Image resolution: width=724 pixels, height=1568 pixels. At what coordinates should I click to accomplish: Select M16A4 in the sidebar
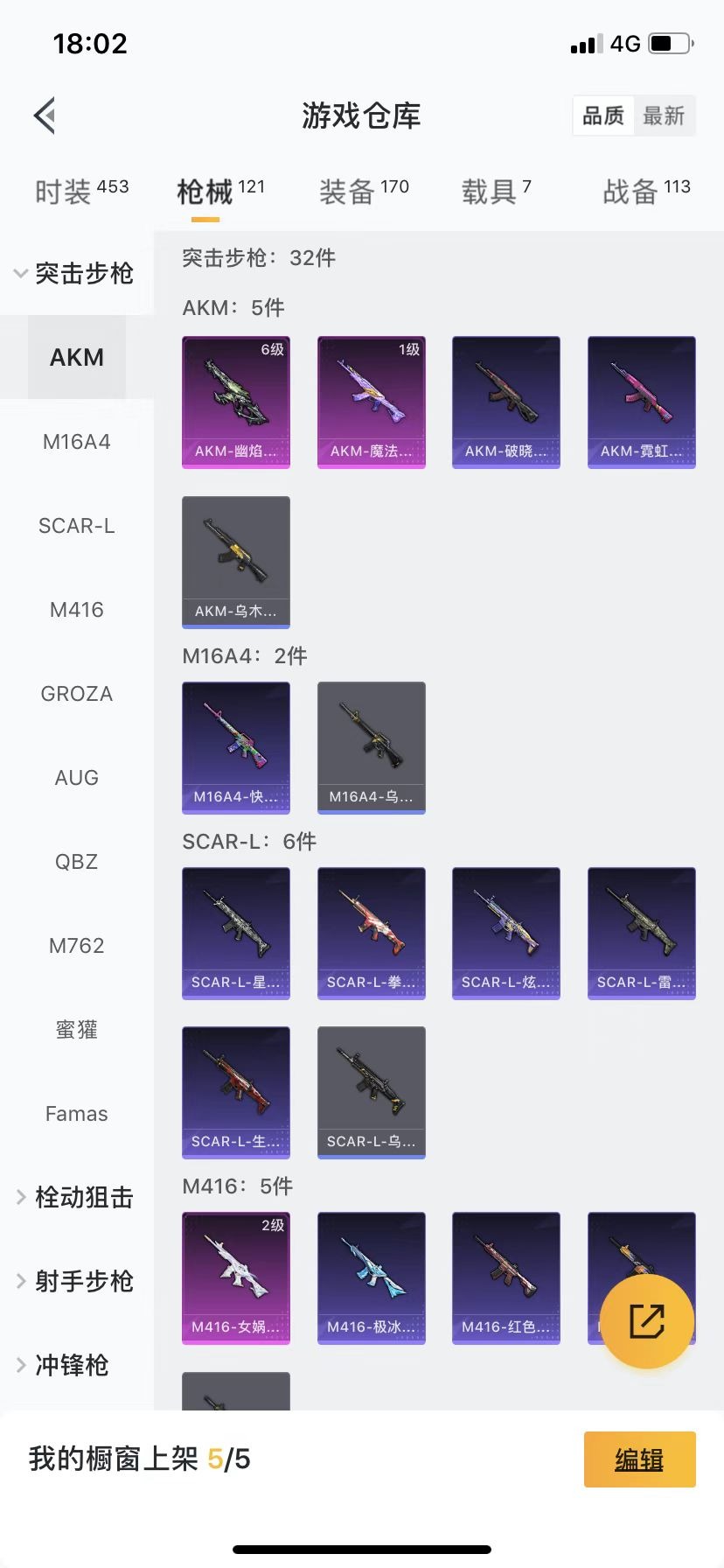pos(77,442)
